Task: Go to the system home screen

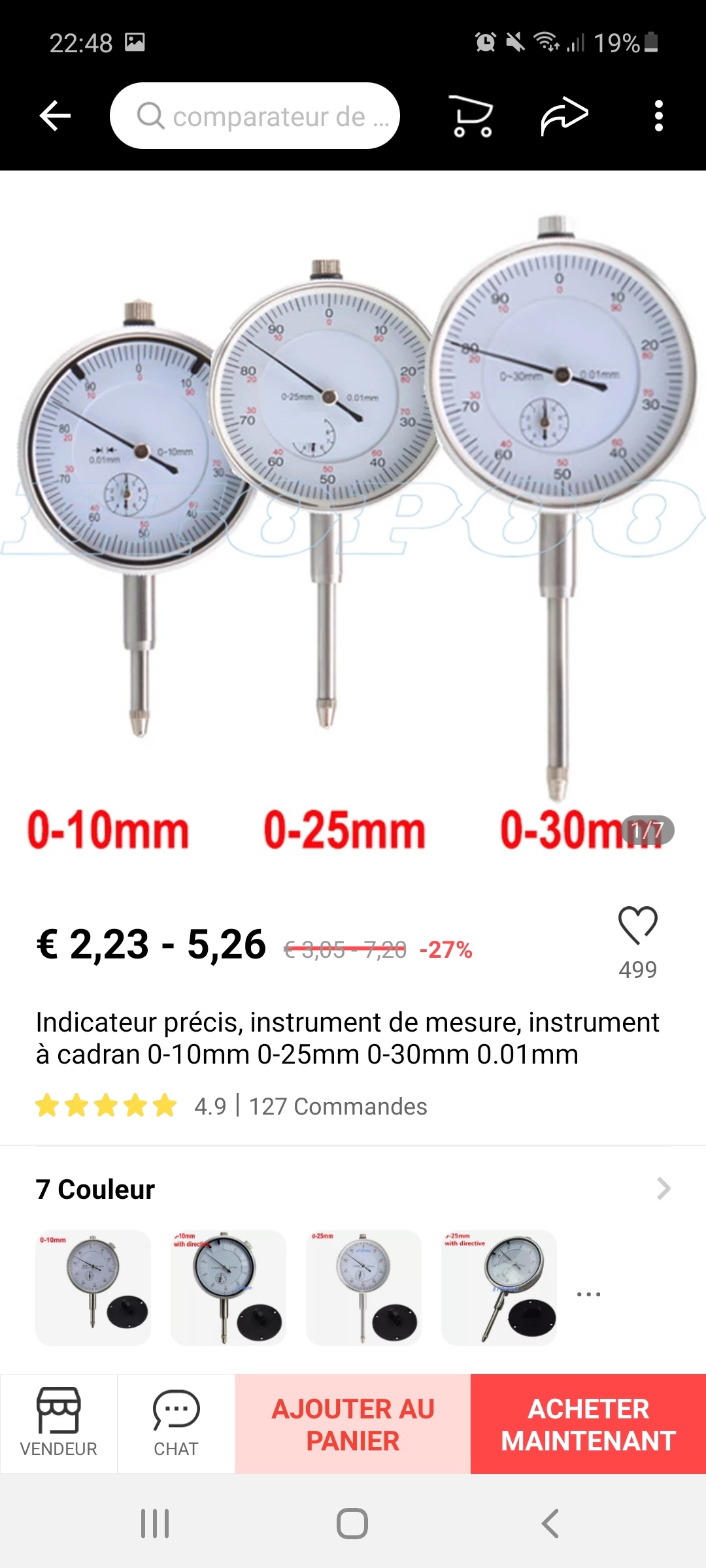Action: pyautogui.click(x=352, y=1524)
